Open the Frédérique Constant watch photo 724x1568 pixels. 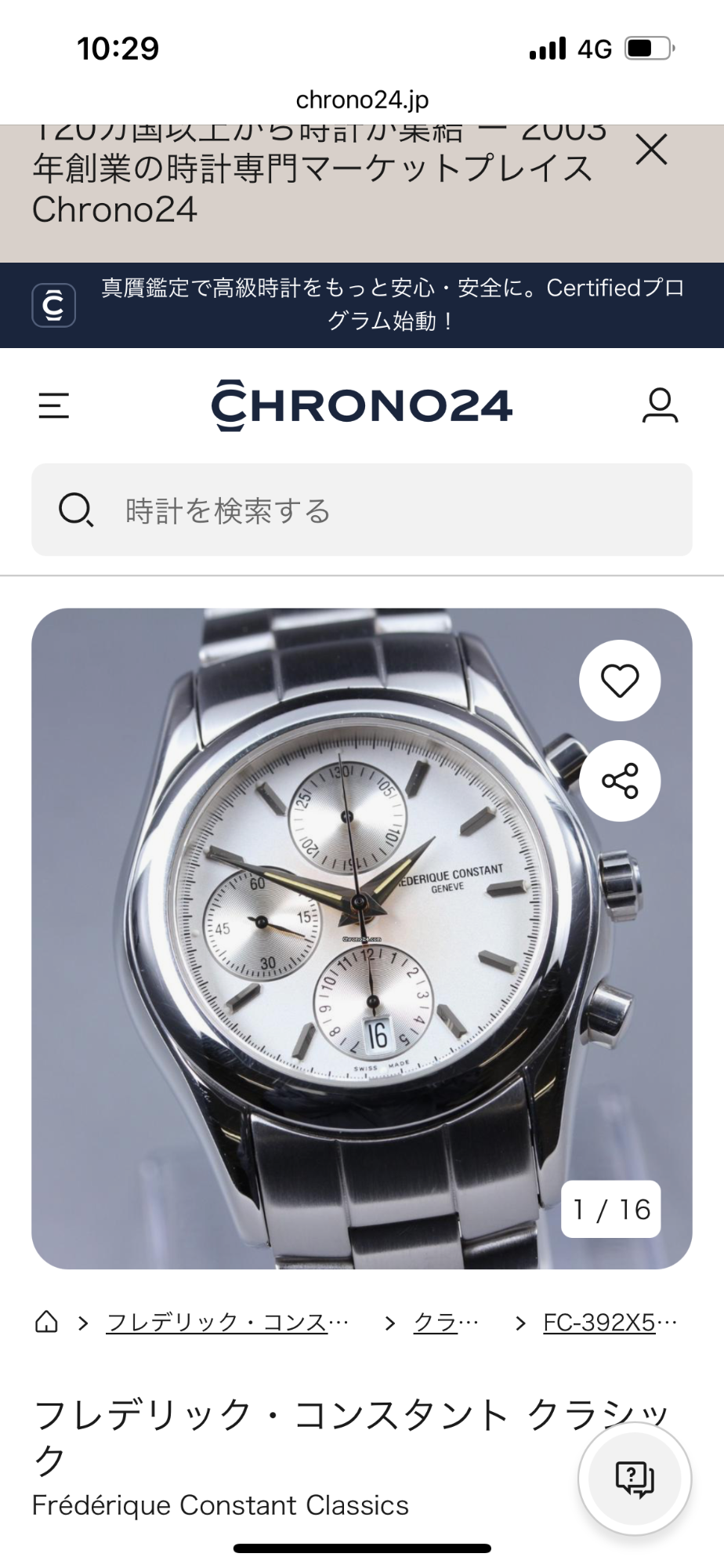[345, 941]
